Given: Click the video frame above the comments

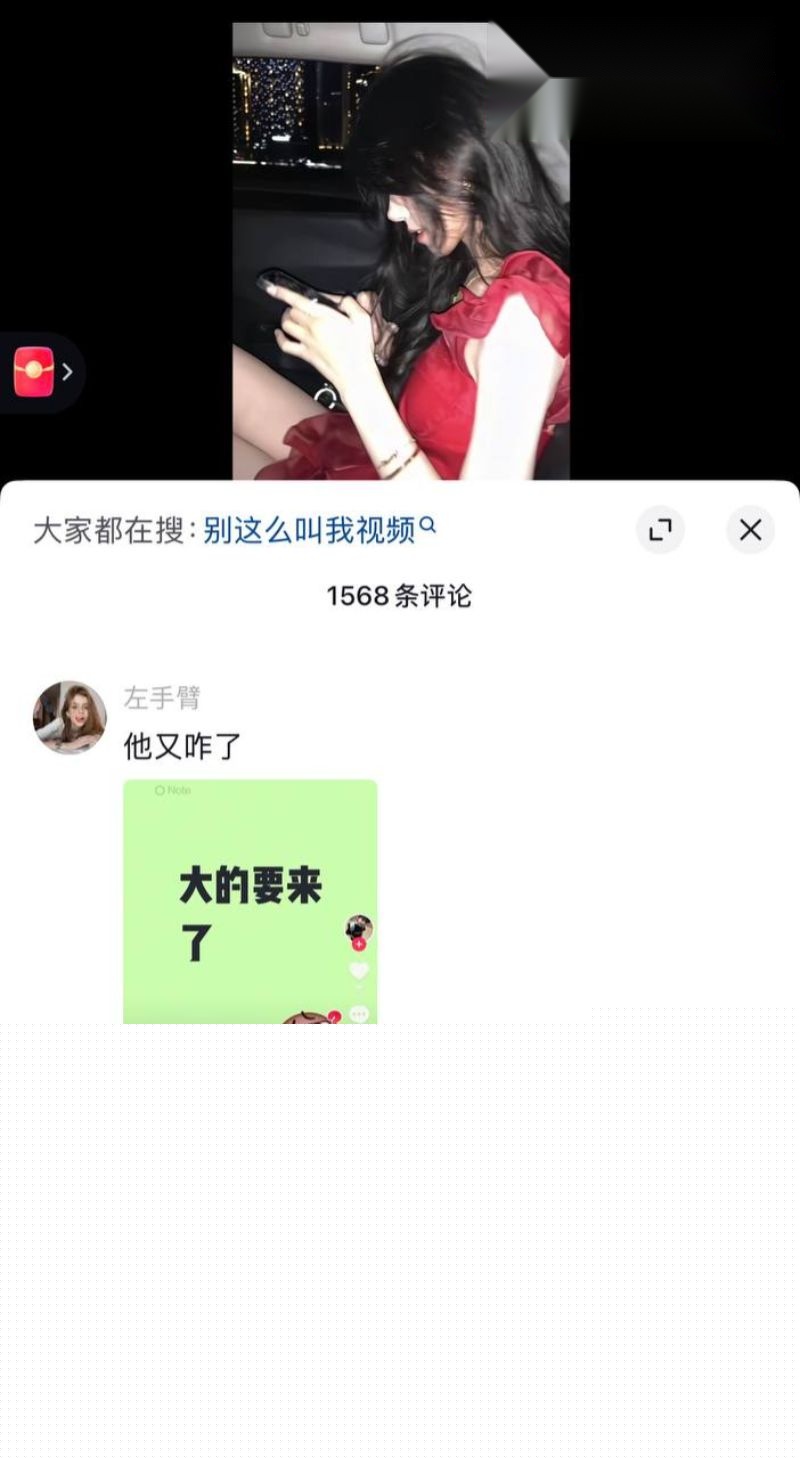Looking at the screenshot, I should [x=400, y=240].
